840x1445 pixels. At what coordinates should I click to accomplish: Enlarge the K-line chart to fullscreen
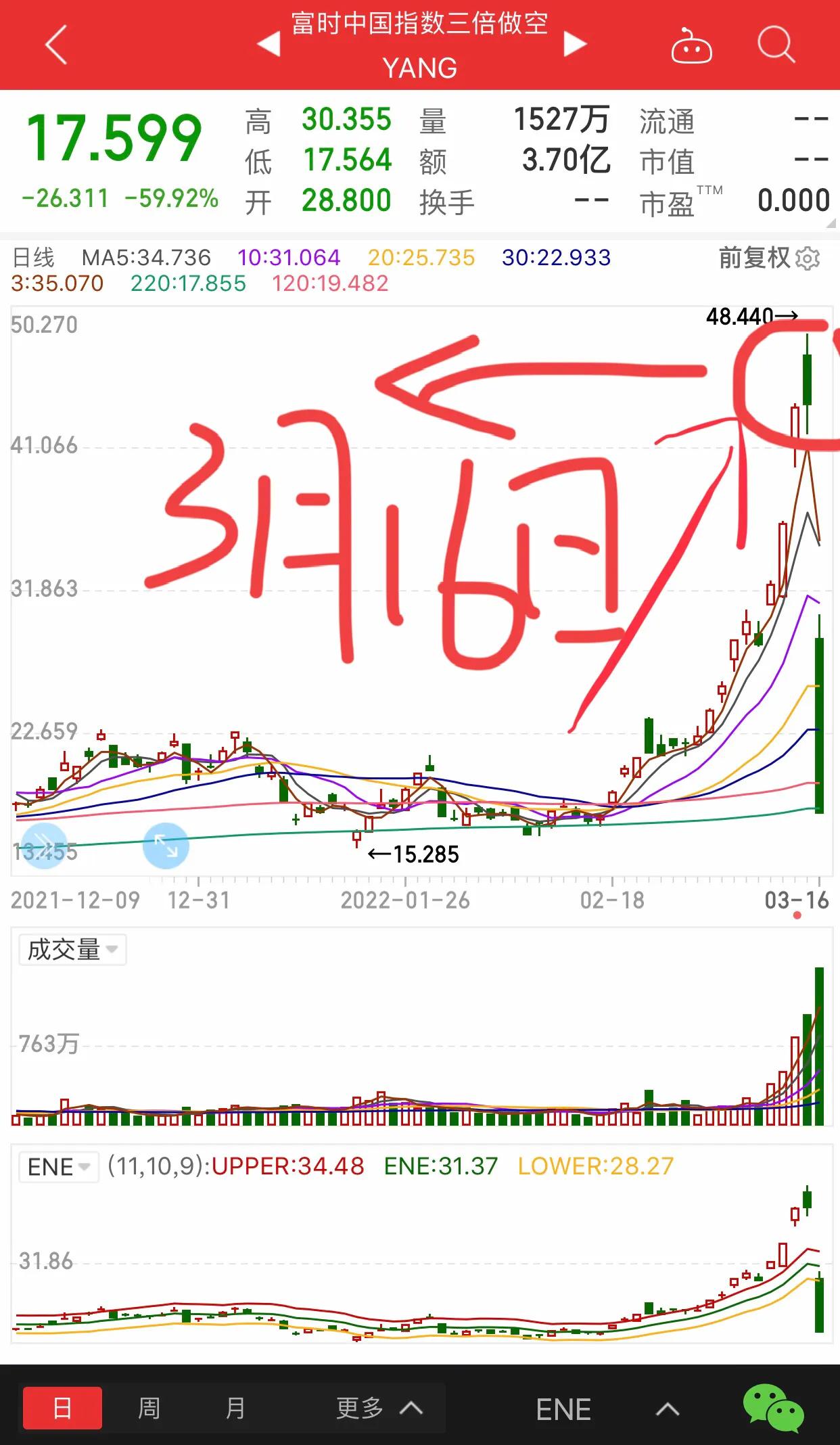coord(166,845)
